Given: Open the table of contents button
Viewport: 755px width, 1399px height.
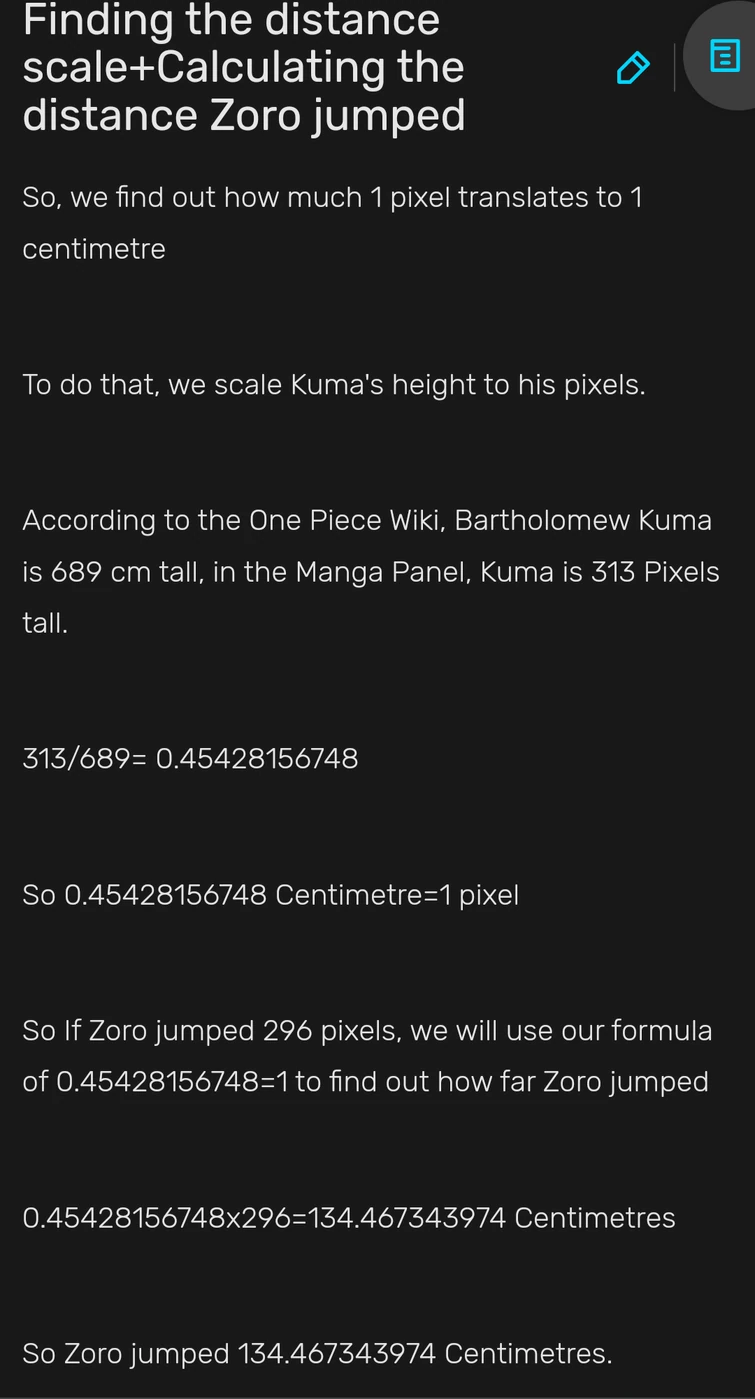Looking at the screenshot, I should [724, 56].
